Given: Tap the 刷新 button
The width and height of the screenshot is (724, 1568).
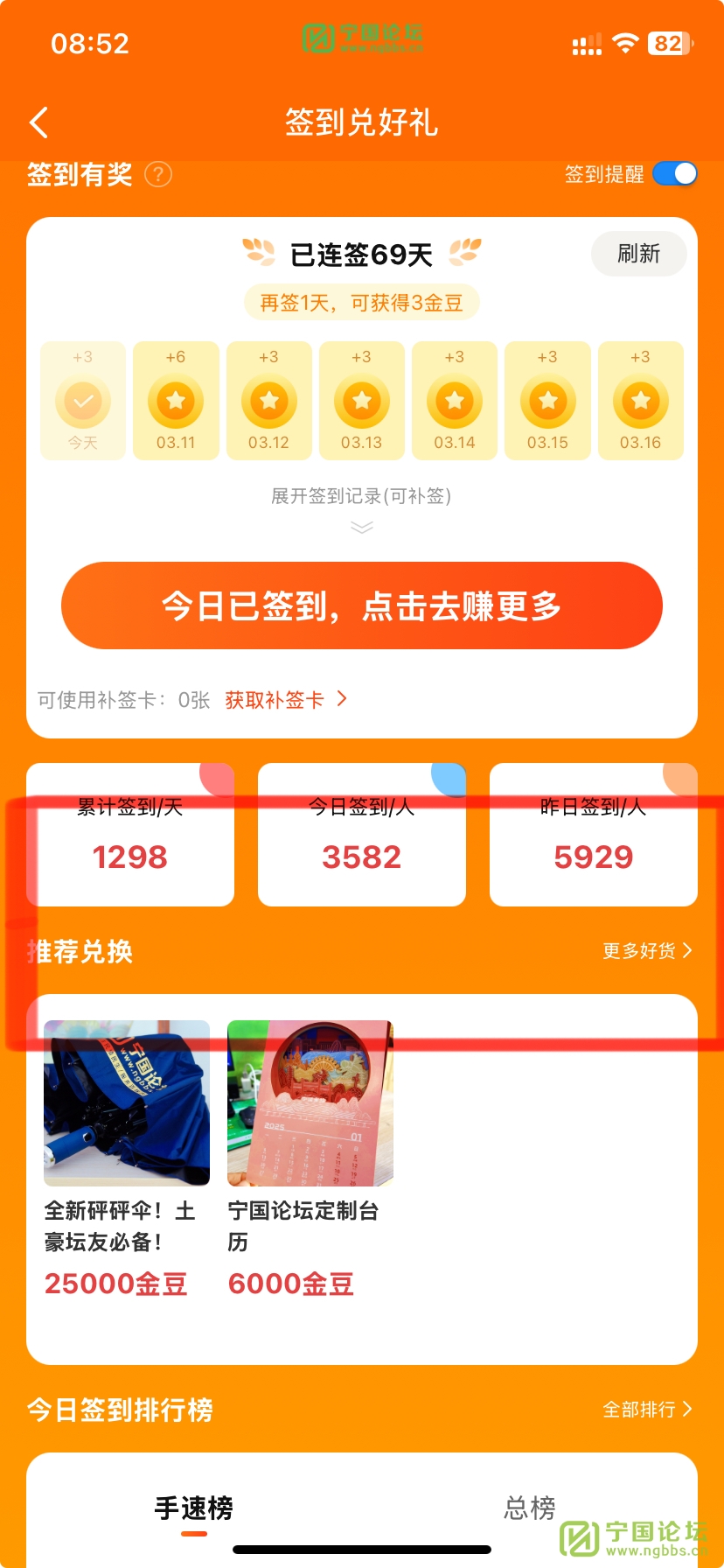Looking at the screenshot, I should pyautogui.click(x=638, y=254).
